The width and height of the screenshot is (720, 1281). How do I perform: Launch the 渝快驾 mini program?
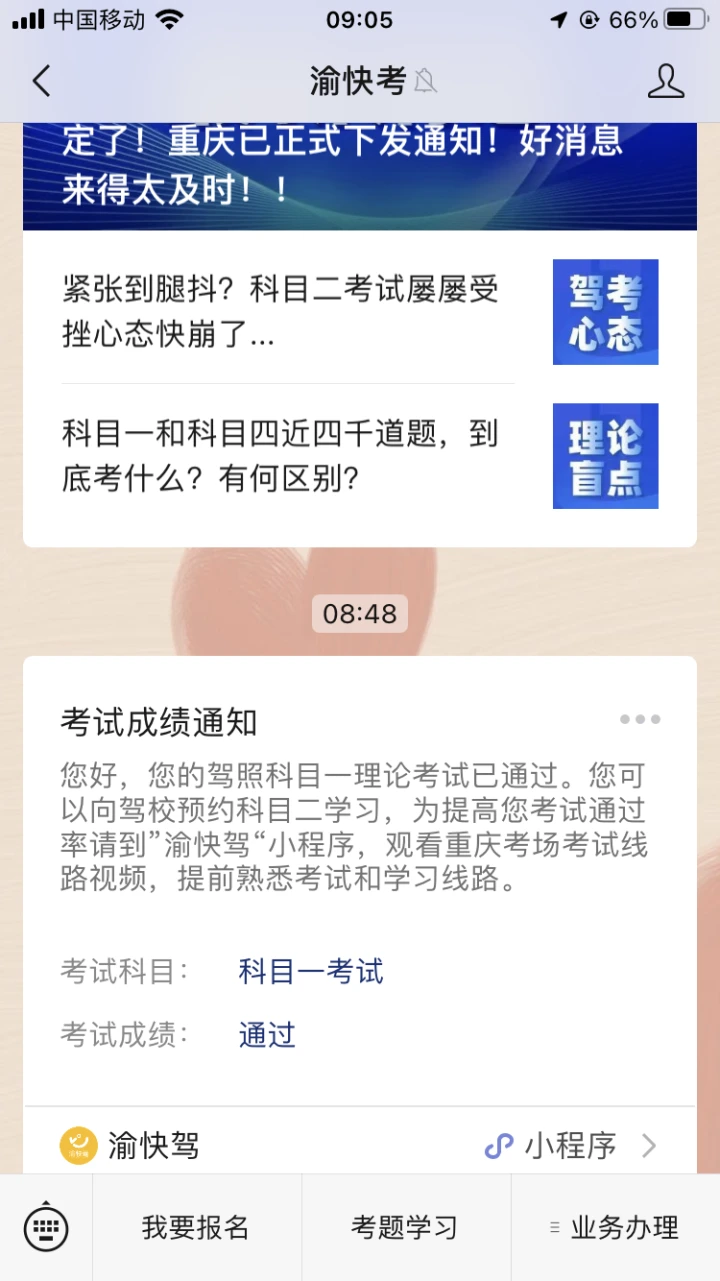(x=360, y=1145)
